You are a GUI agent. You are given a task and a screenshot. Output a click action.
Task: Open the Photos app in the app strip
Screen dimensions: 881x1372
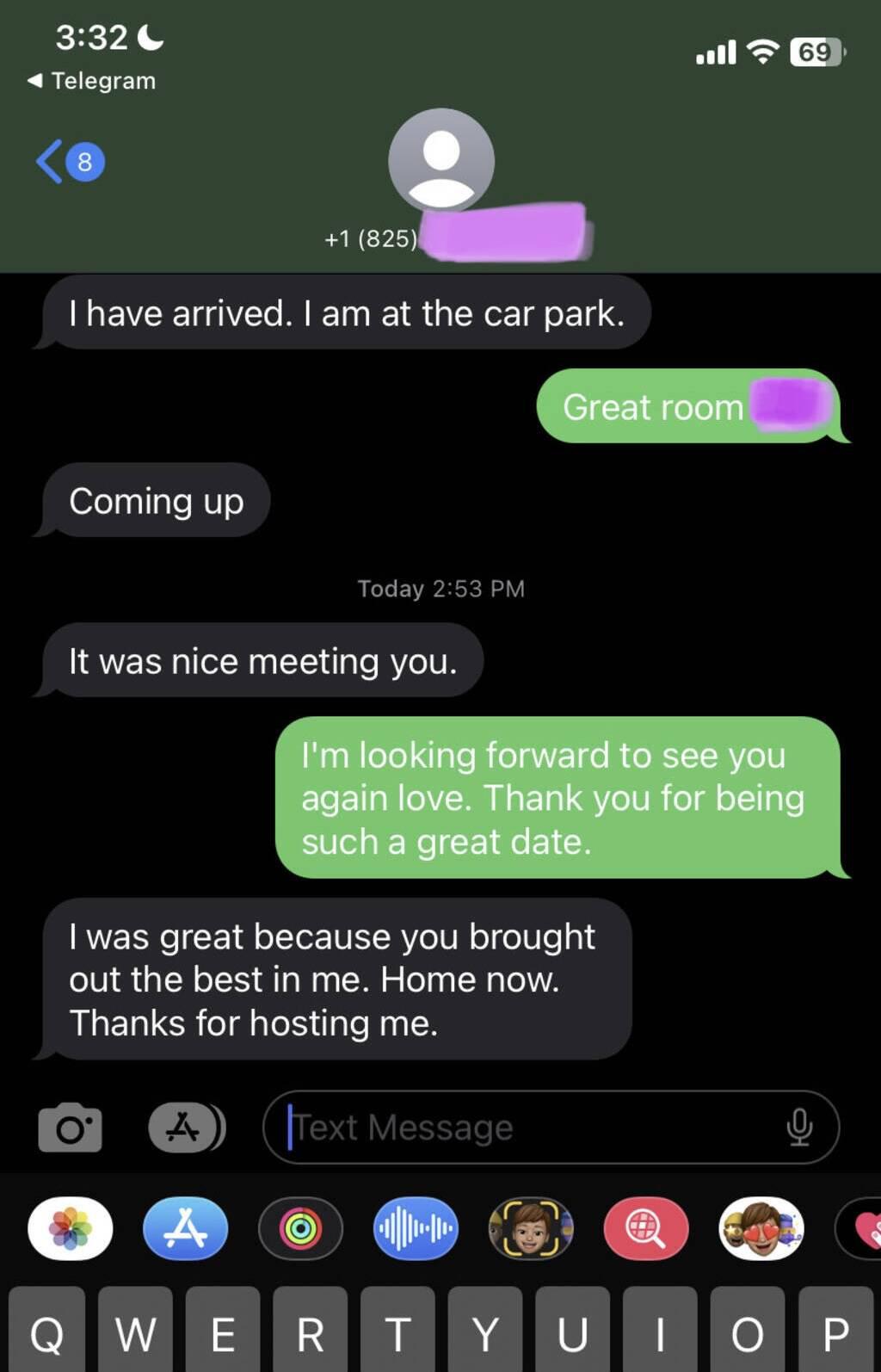[x=70, y=1228]
